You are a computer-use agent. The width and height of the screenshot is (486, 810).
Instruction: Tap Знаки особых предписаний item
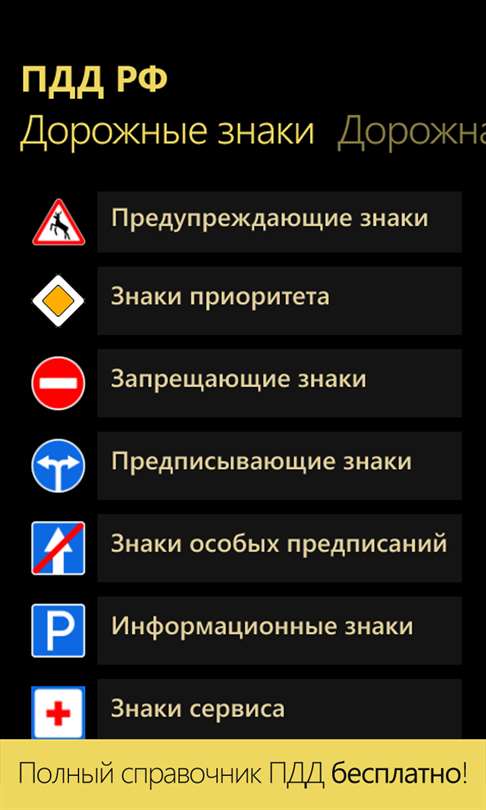279,548
